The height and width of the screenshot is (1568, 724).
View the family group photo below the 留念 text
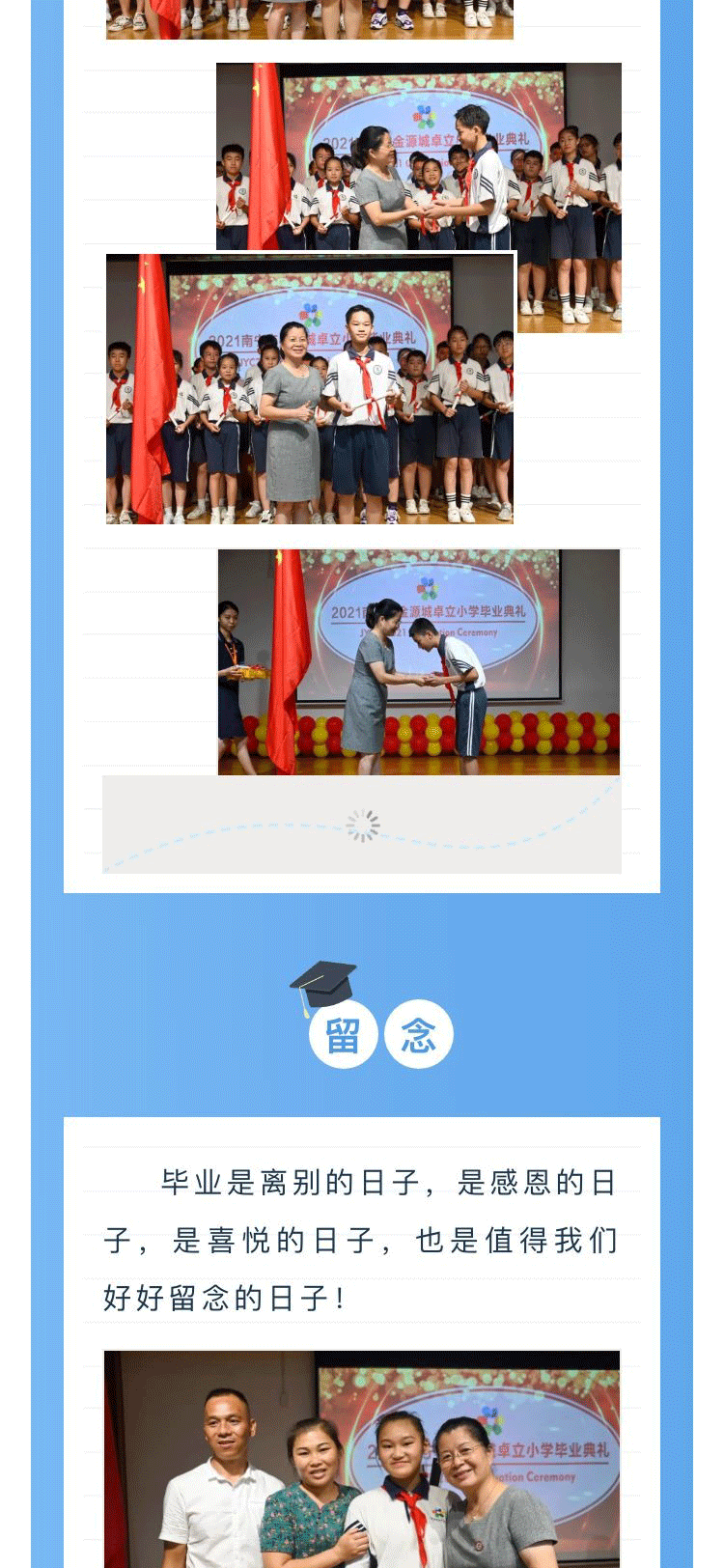tap(362, 1458)
